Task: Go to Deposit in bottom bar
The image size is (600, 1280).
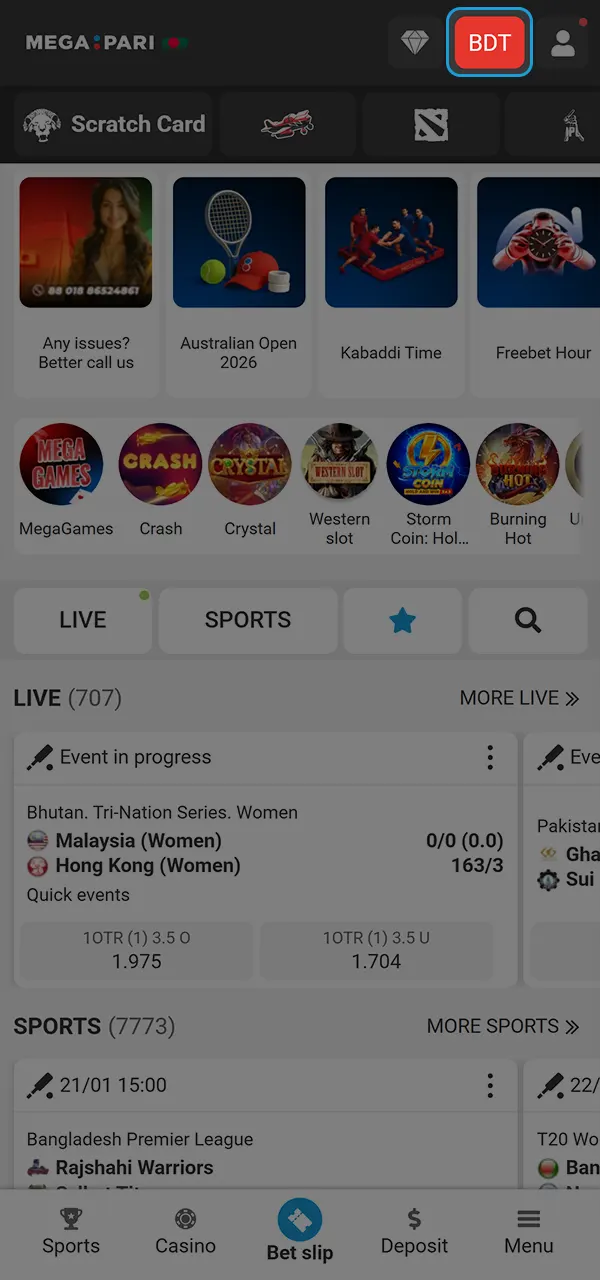Action: coord(414,1231)
